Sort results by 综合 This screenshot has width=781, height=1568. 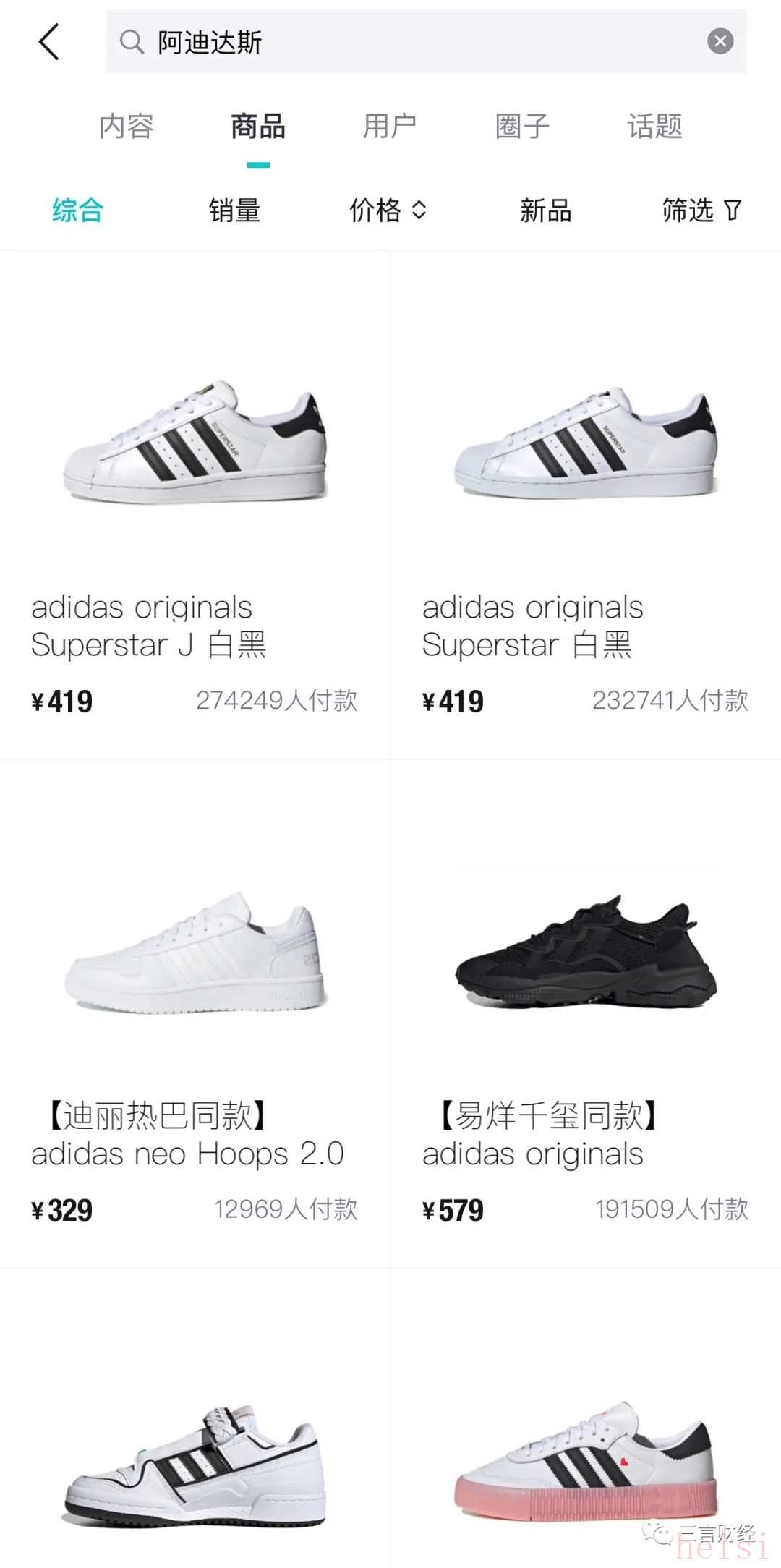78,210
